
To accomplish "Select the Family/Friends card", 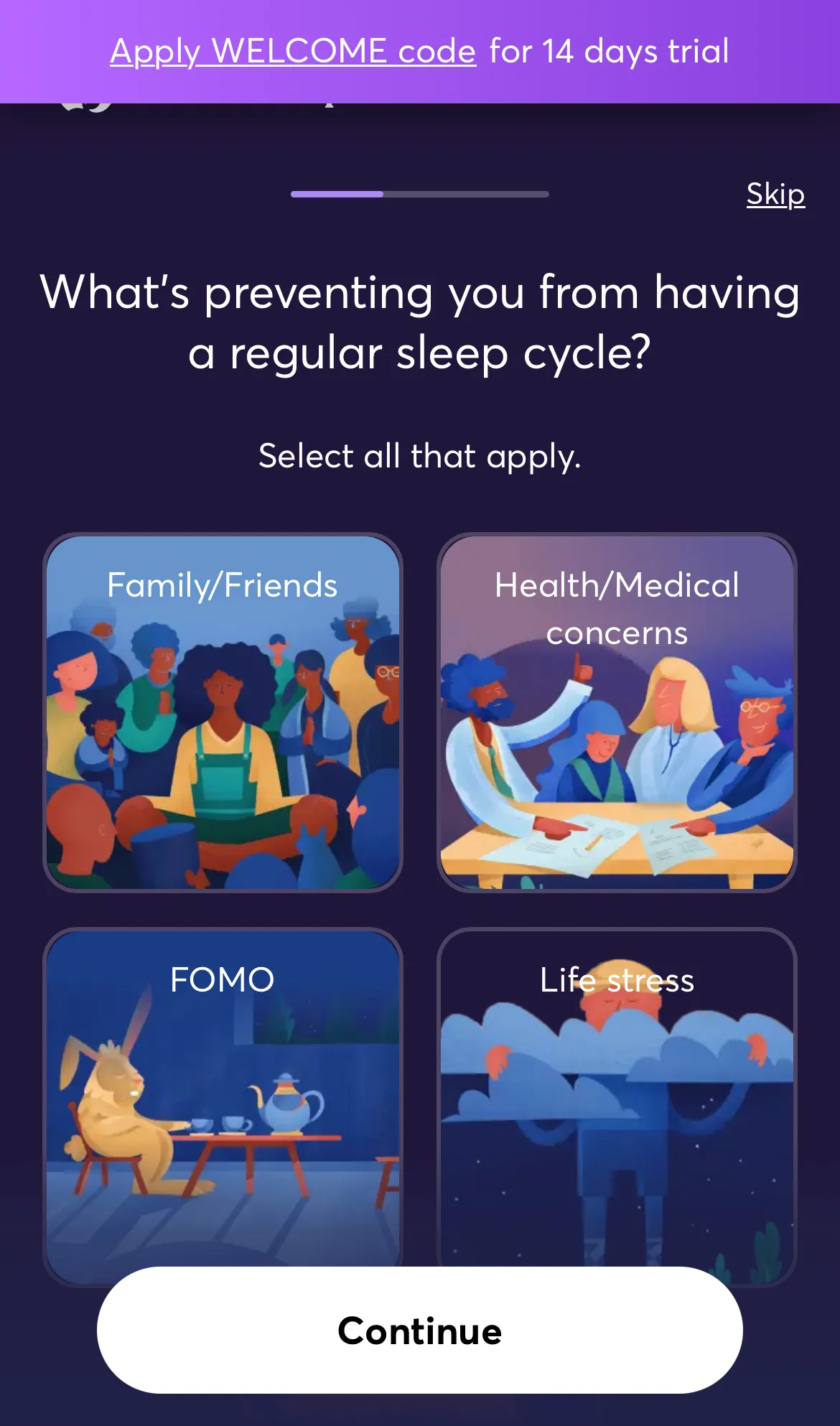I will click(x=223, y=712).
